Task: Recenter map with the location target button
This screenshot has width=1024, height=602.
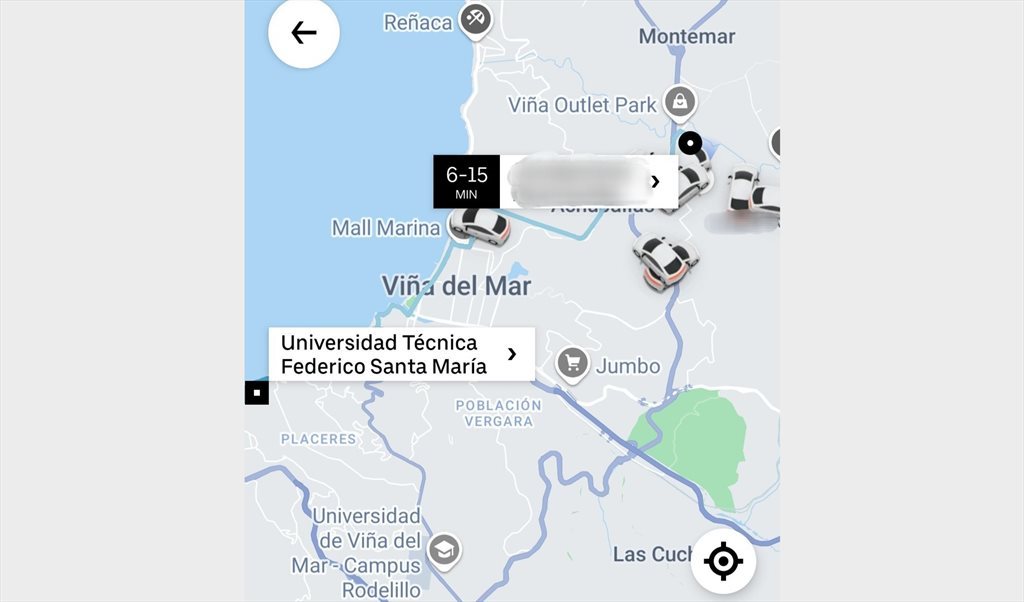Action: pos(723,561)
